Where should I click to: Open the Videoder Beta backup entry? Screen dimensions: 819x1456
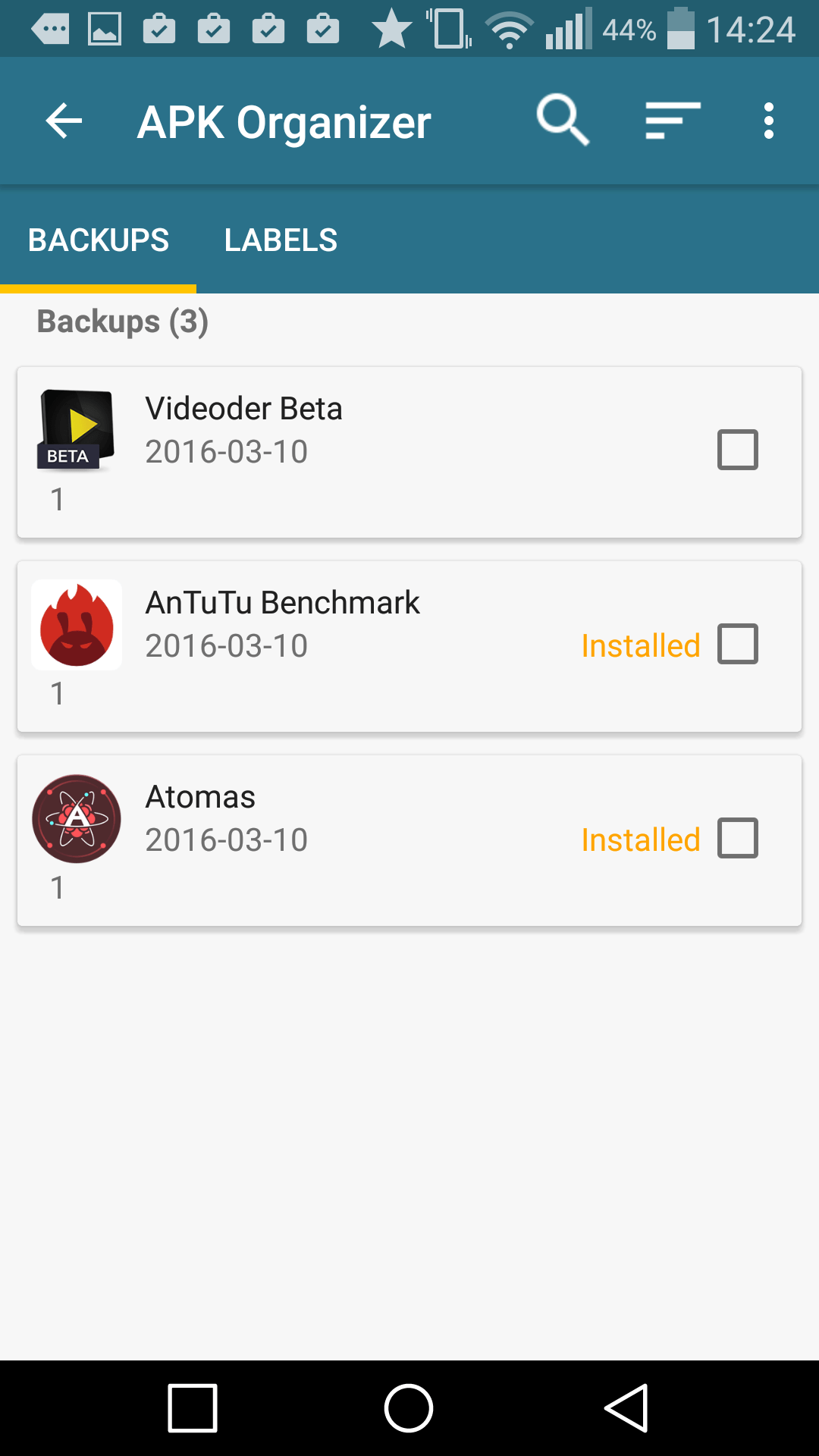(x=409, y=453)
